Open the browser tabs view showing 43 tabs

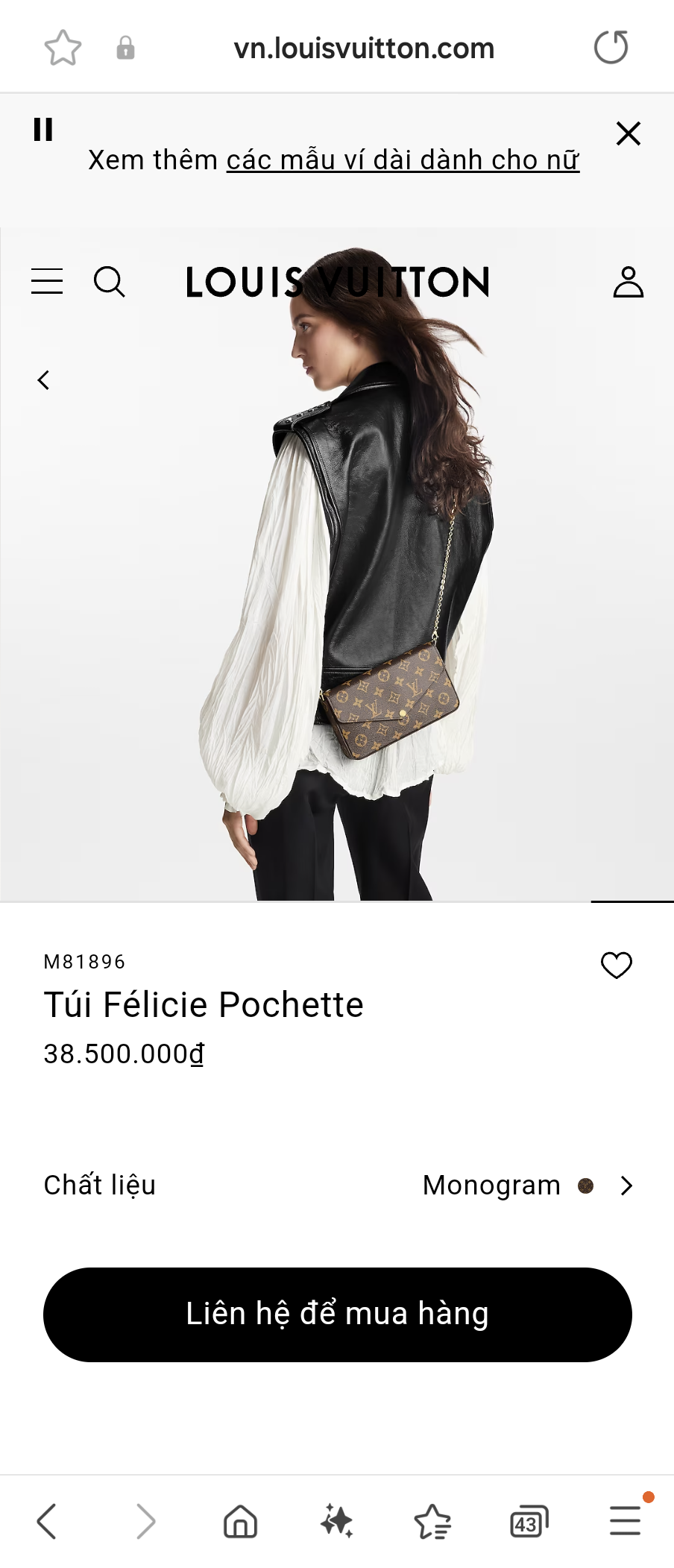pyautogui.click(x=529, y=1521)
